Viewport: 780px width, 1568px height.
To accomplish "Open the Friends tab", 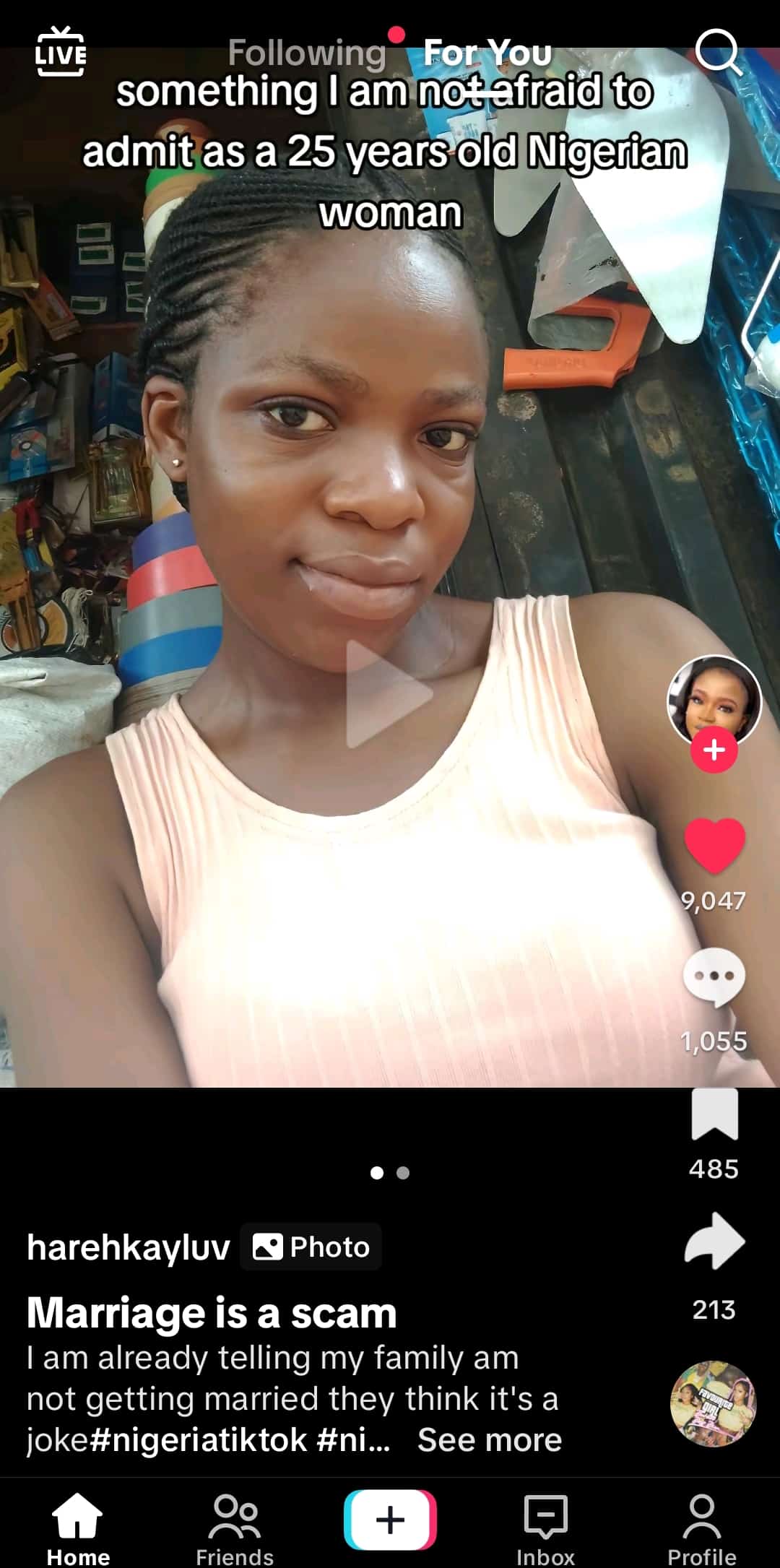I will point(235,1525).
